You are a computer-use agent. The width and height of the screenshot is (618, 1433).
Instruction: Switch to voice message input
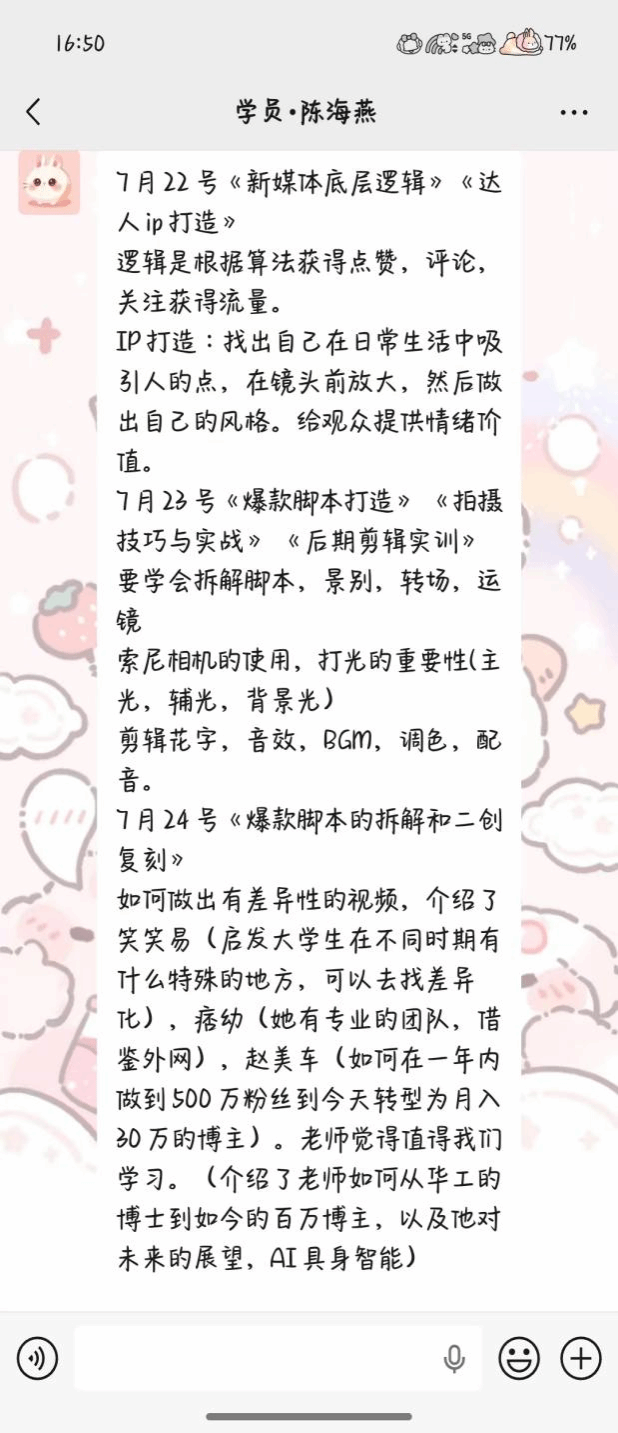[37, 1358]
